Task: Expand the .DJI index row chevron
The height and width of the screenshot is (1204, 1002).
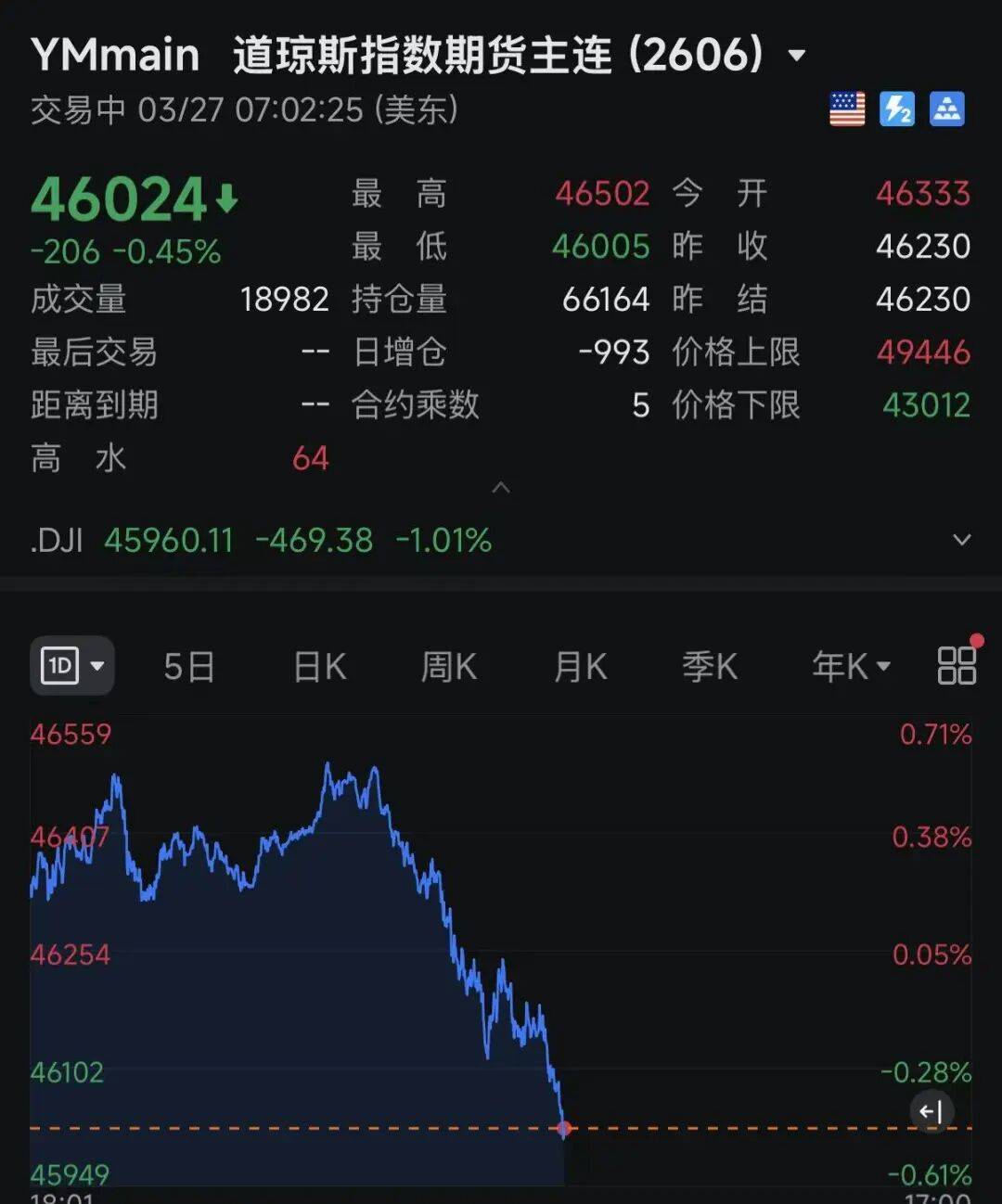Action: 962,539
